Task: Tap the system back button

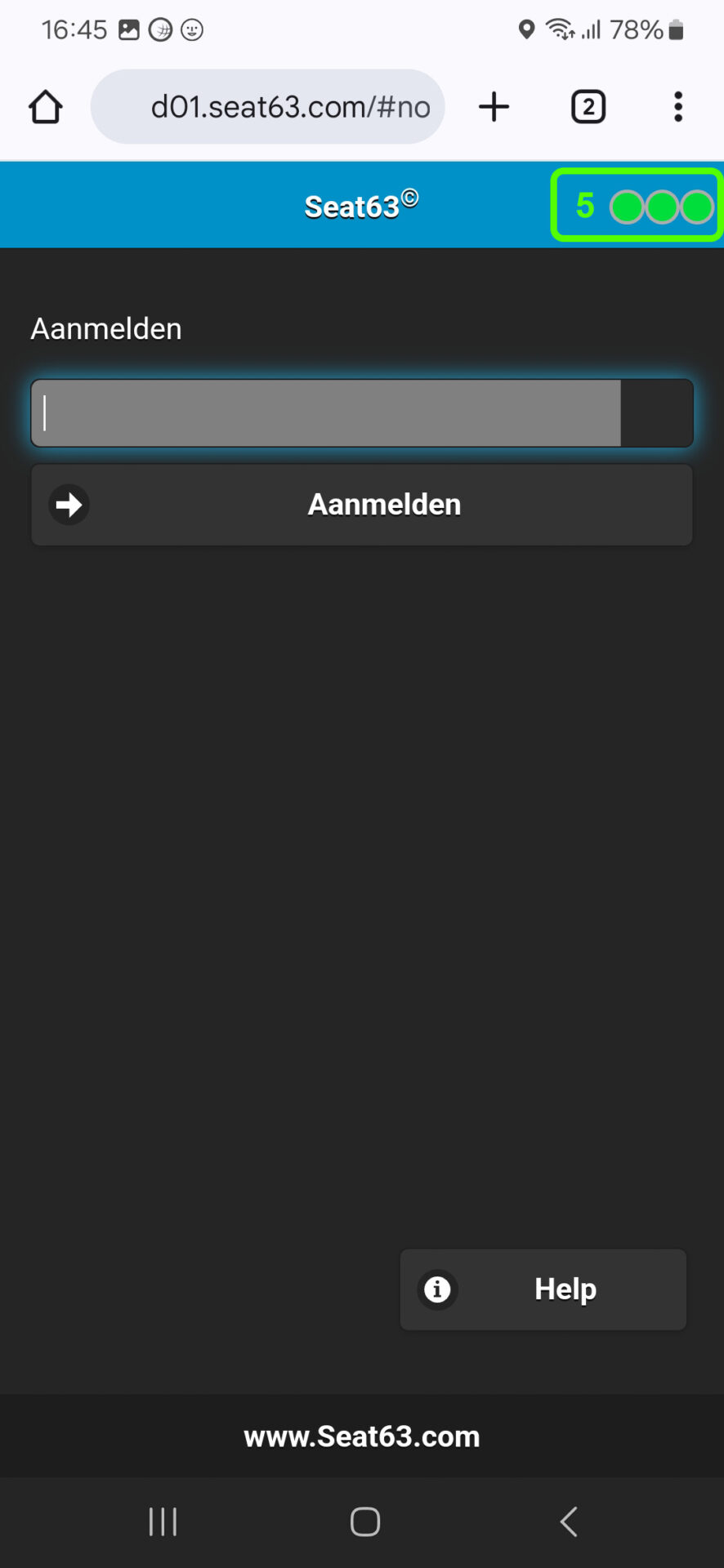Action: 569,1521
